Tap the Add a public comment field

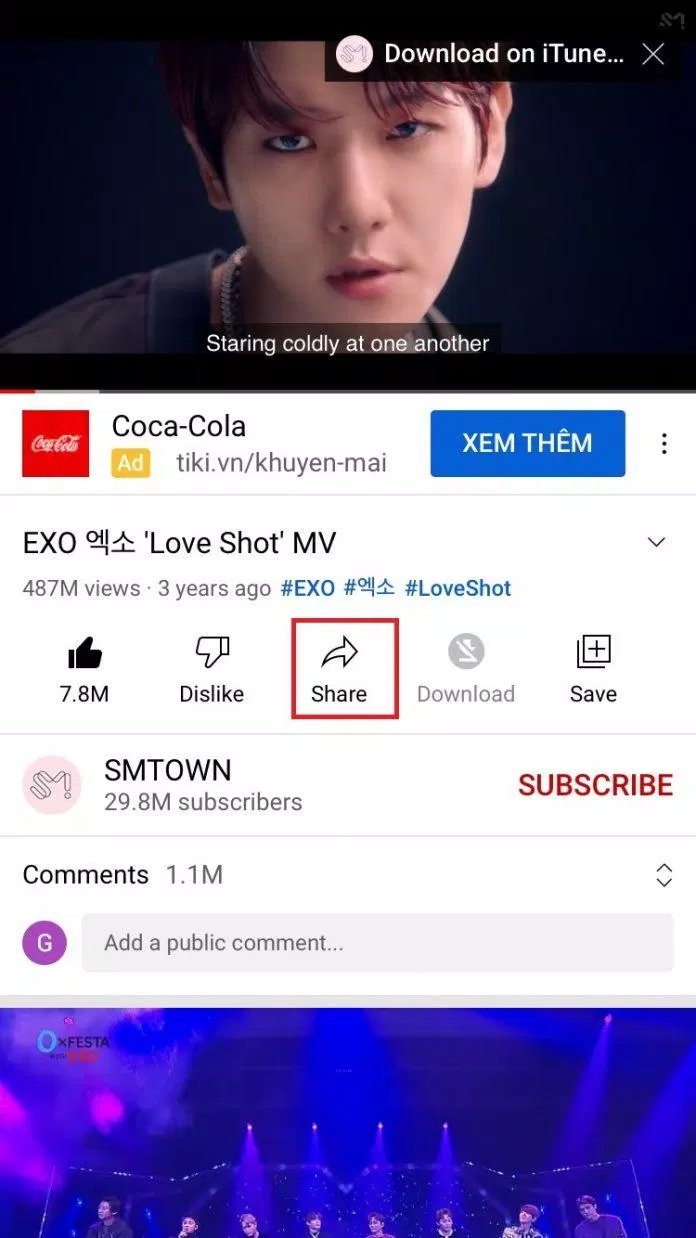click(x=377, y=943)
